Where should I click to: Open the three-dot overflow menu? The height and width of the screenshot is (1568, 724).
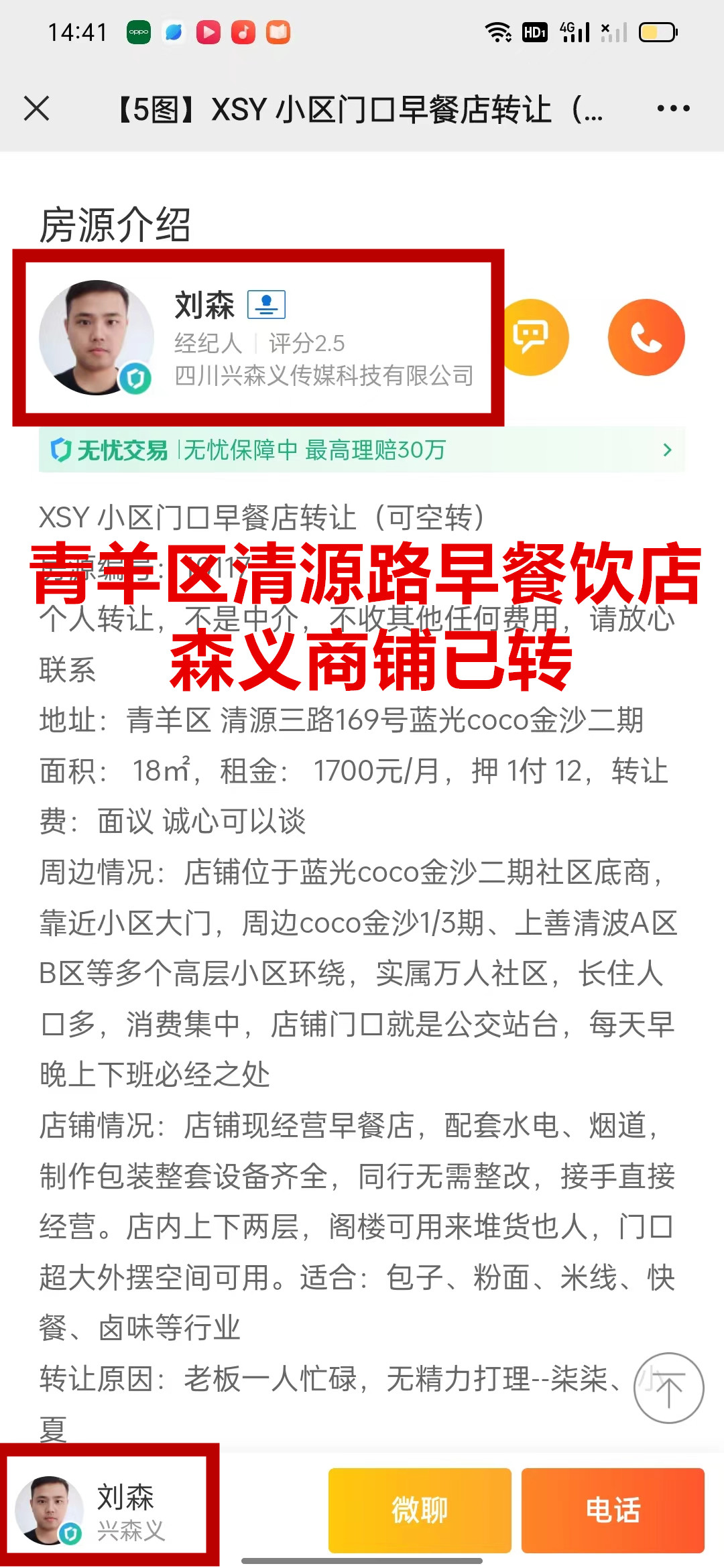tap(673, 109)
